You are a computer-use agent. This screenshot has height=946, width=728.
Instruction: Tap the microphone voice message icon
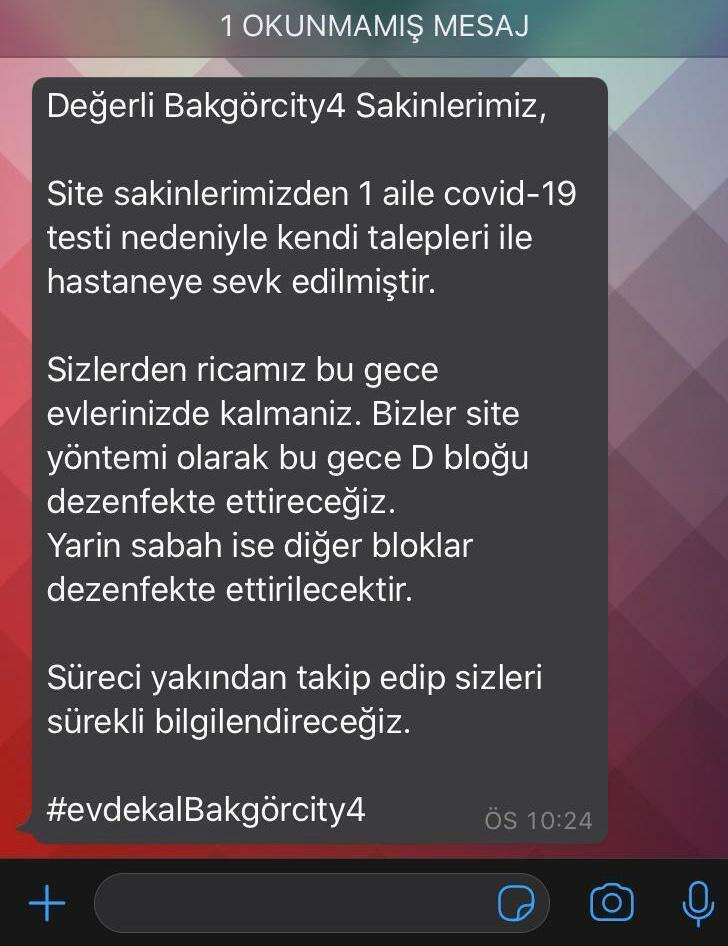pos(697,903)
